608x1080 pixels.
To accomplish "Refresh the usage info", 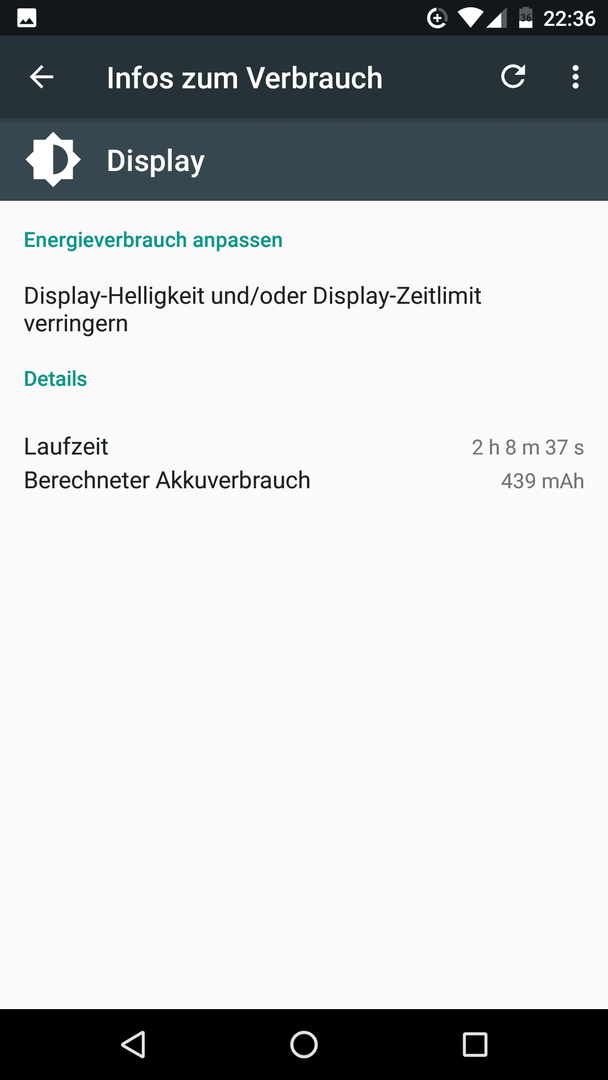I will pos(513,77).
